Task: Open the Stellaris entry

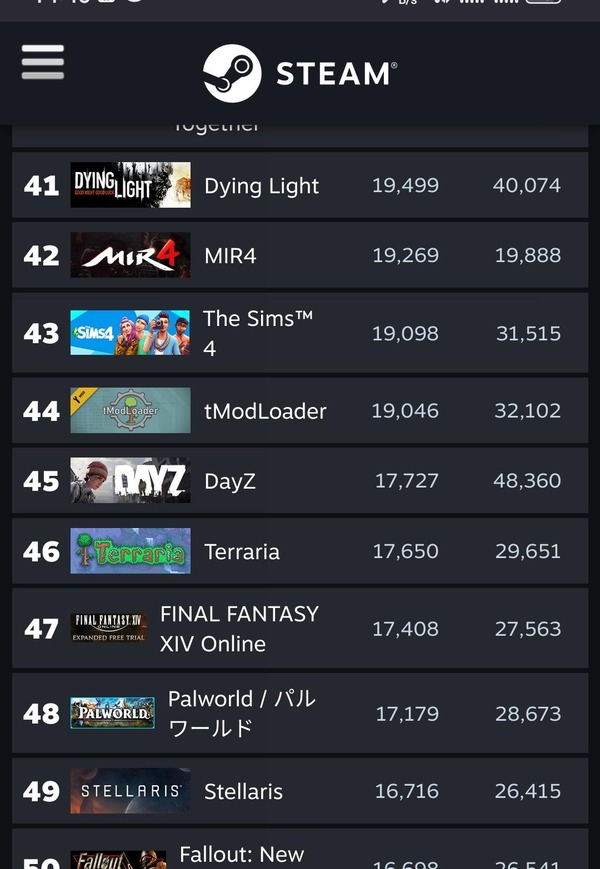Action: [x=300, y=791]
